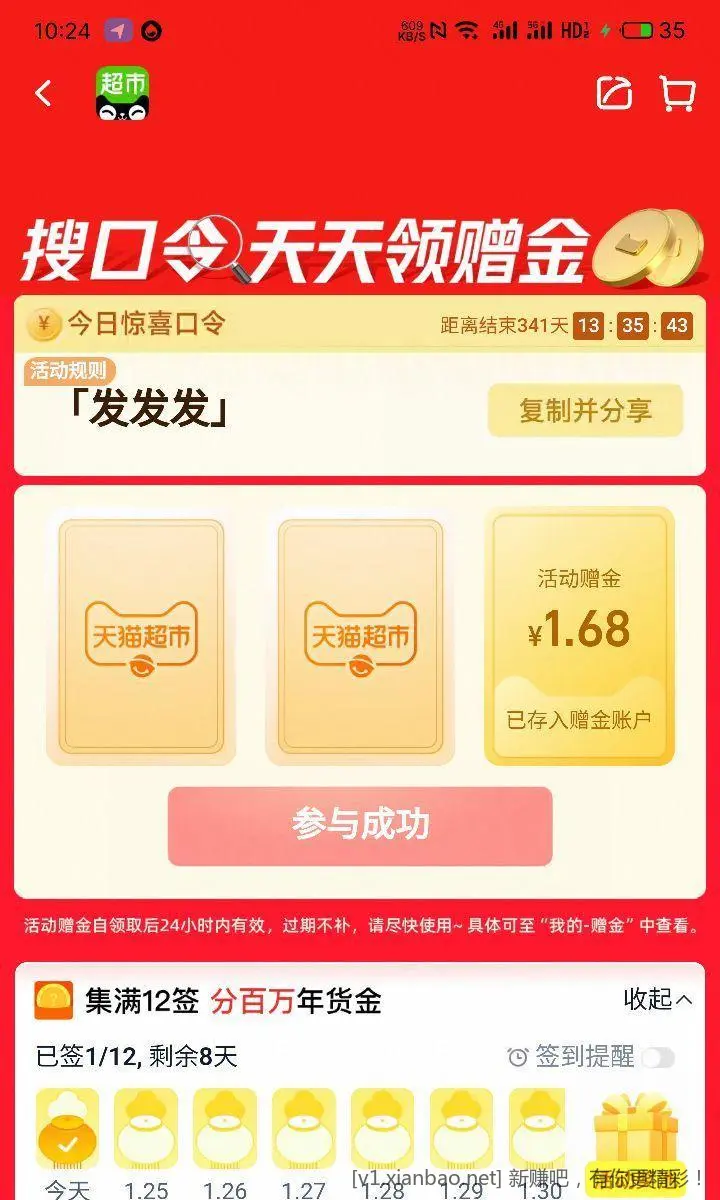The height and width of the screenshot is (1200, 720).
Task: Open the shopping cart
Action: click(x=677, y=94)
